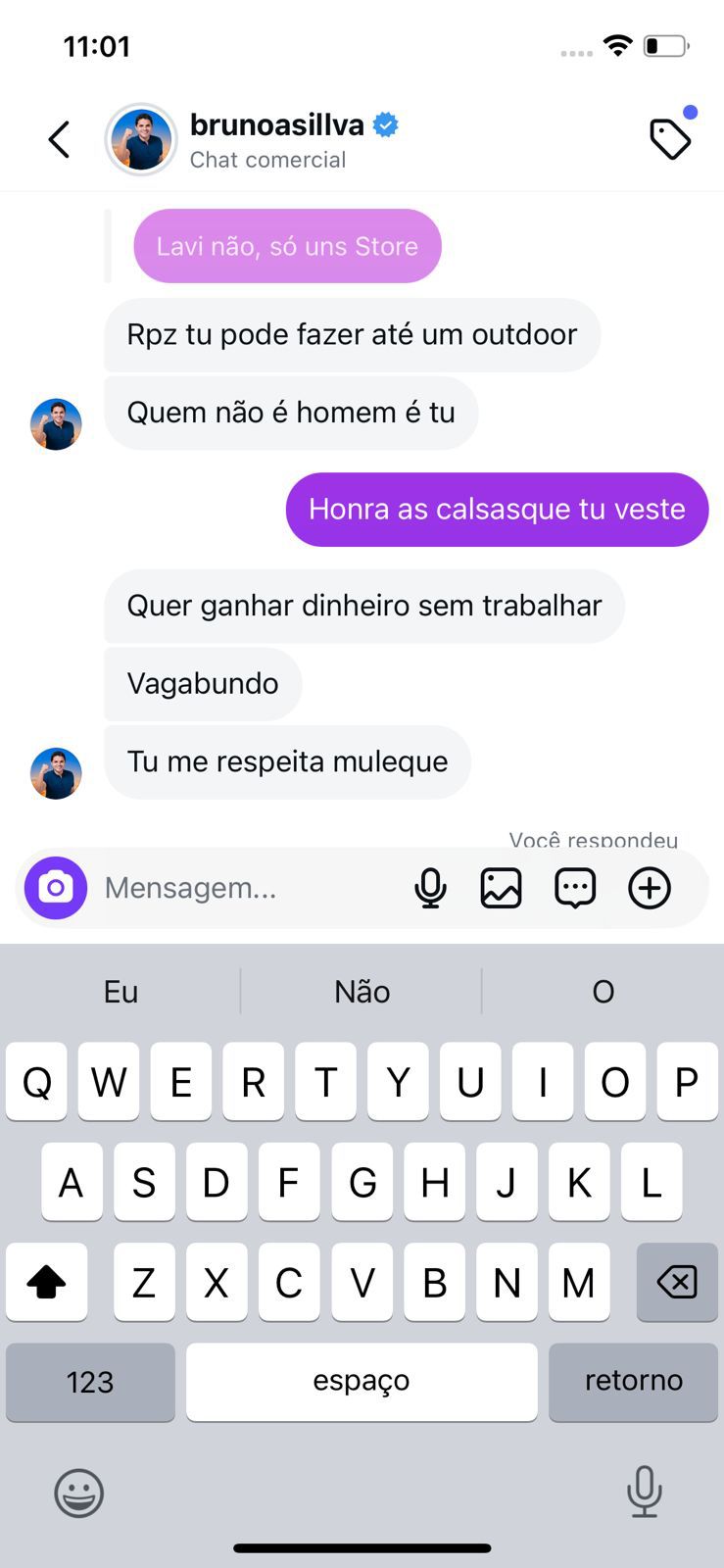Open saved replies chat bubble icon
Viewport: 724px width, 1568px height.
(x=575, y=888)
